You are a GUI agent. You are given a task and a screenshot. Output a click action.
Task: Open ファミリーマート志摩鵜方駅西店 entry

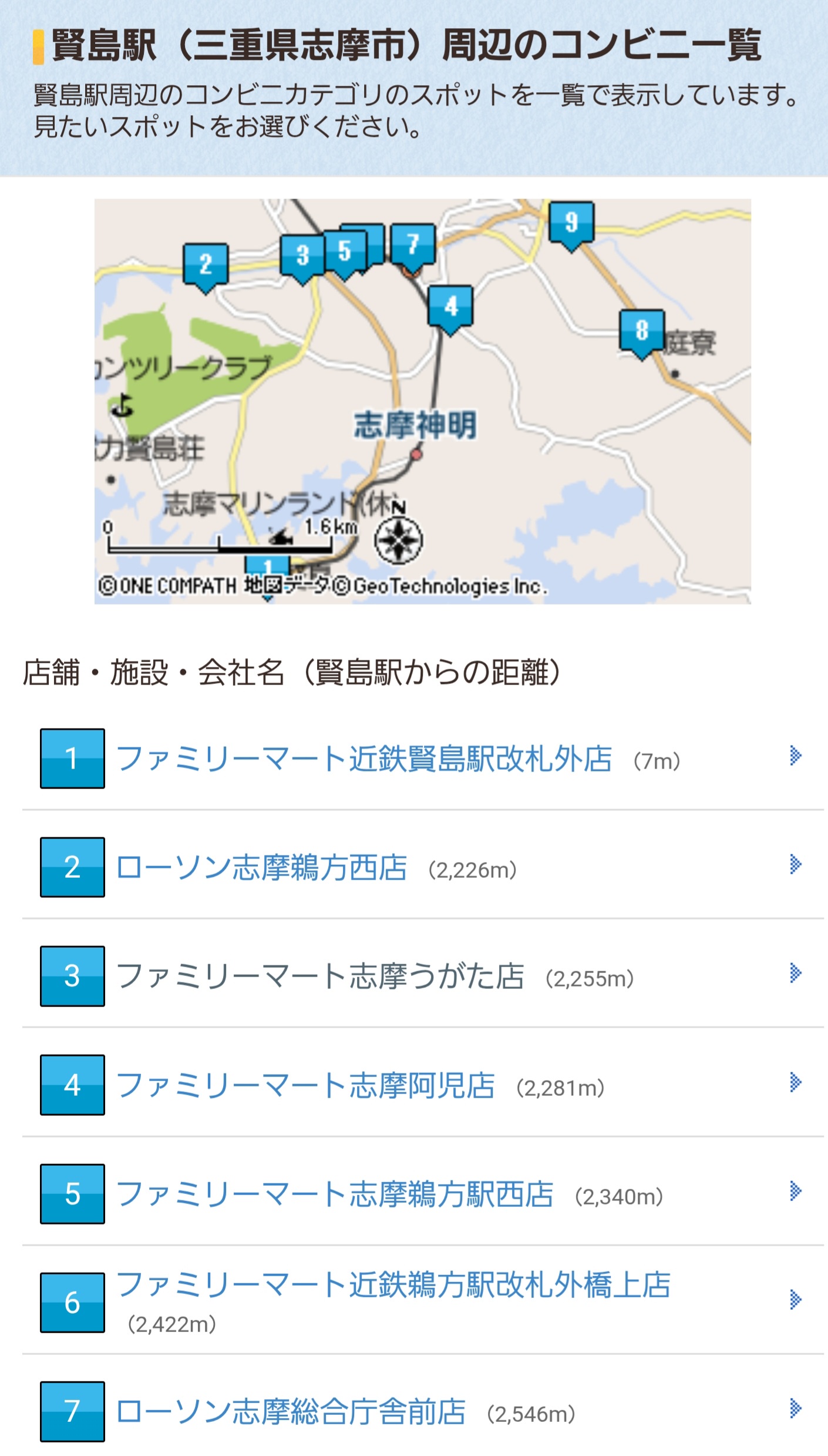coord(423,1193)
